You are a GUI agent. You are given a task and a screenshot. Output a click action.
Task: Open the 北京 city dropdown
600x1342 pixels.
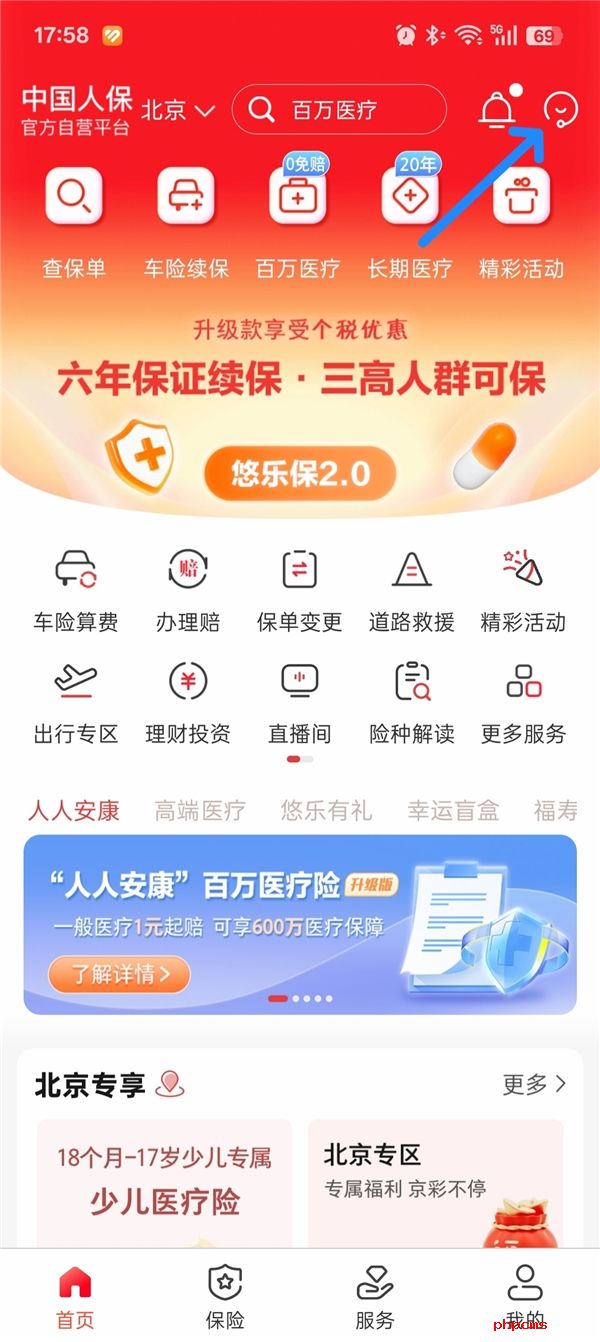click(x=178, y=110)
